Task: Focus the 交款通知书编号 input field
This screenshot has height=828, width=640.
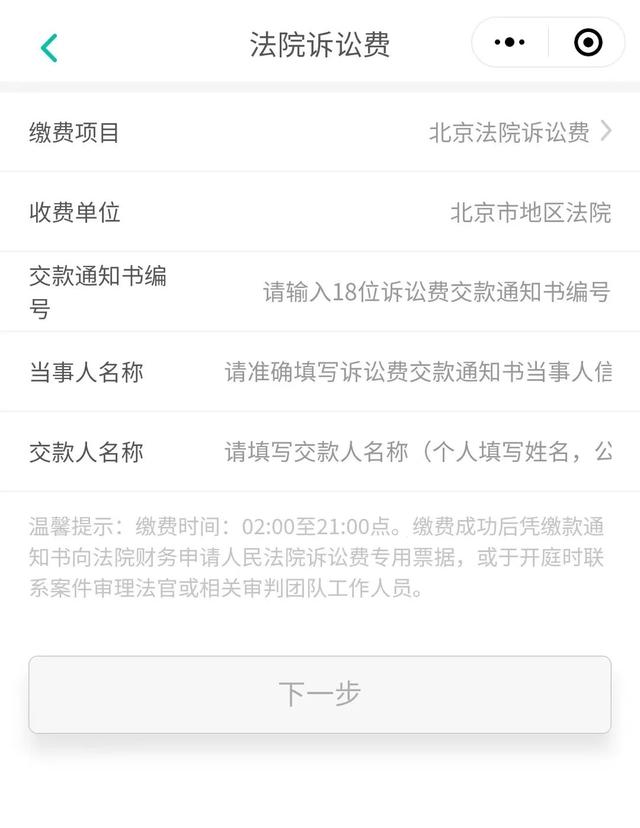Action: (436, 292)
